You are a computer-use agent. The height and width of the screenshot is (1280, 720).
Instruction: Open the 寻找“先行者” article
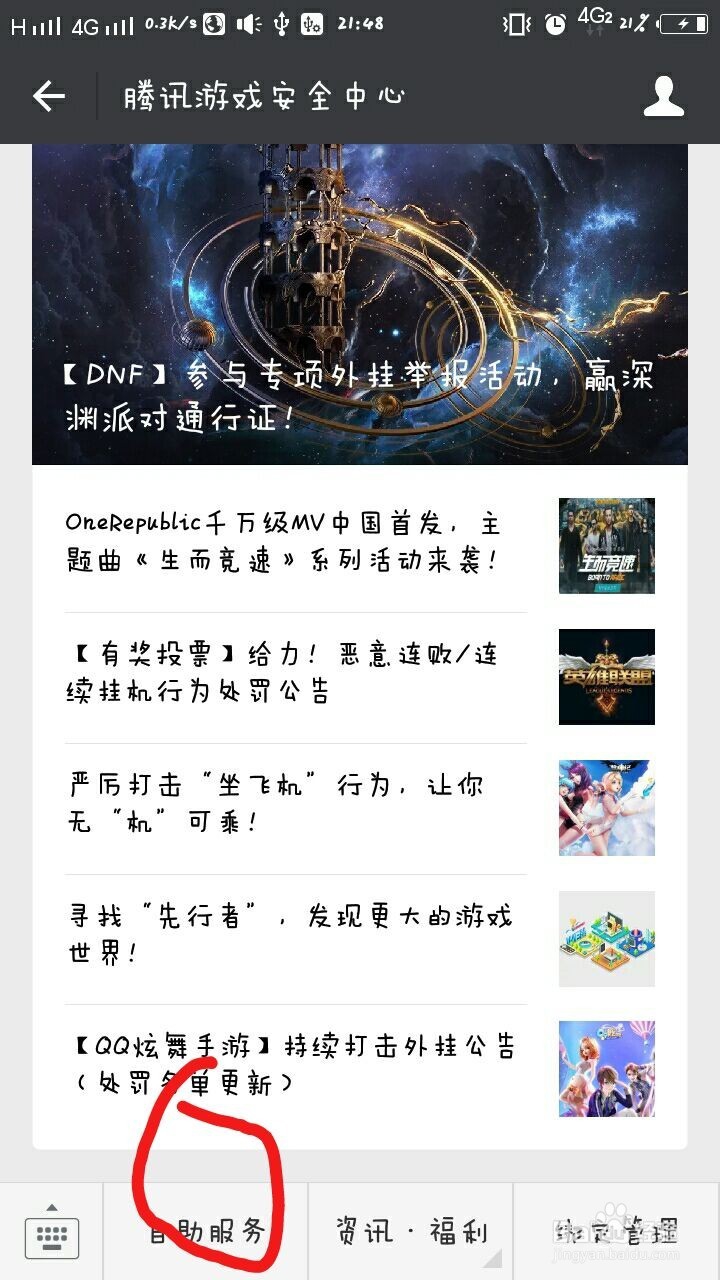360,939
